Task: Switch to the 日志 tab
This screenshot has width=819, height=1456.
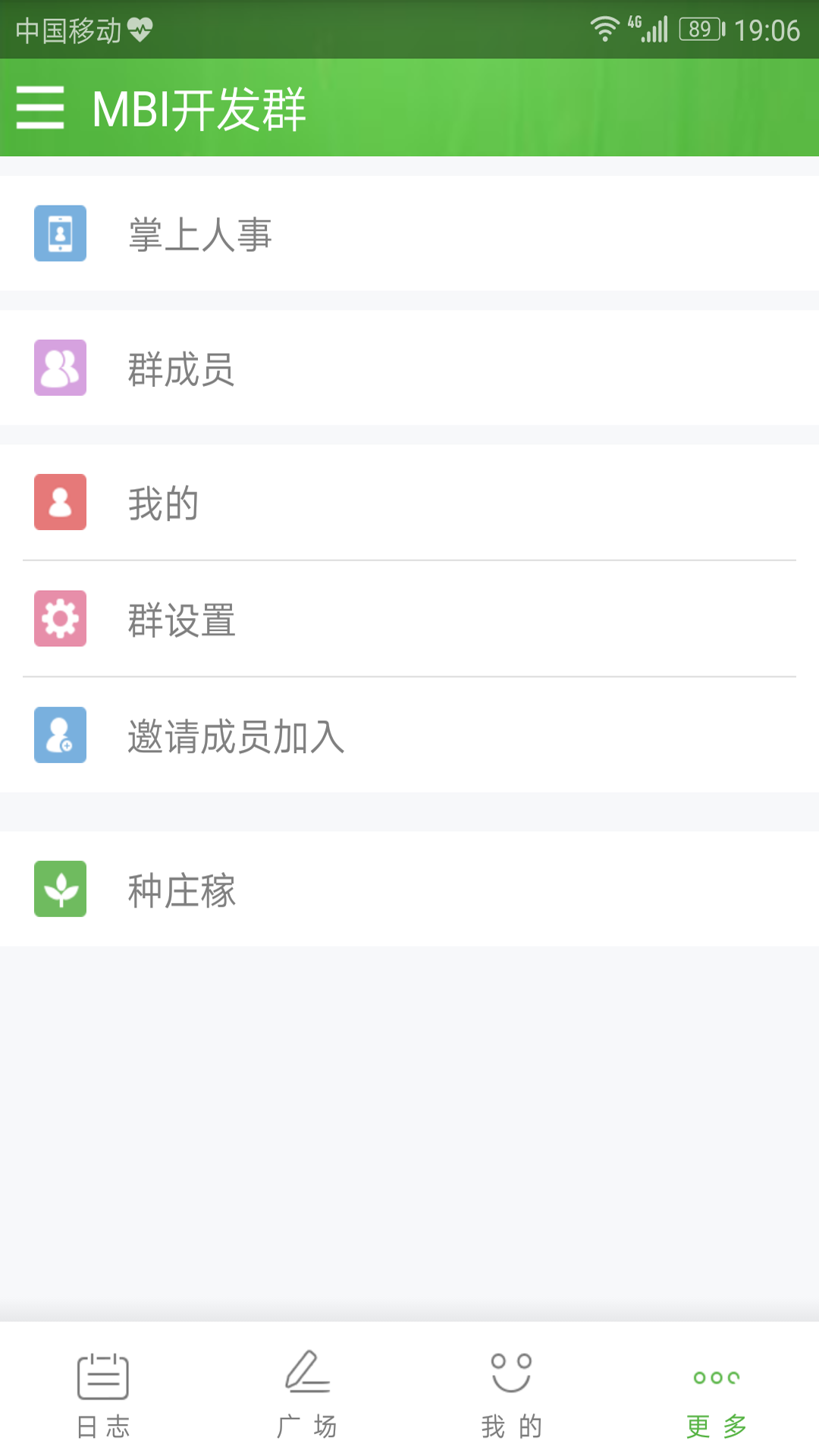Action: (103, 1399)
